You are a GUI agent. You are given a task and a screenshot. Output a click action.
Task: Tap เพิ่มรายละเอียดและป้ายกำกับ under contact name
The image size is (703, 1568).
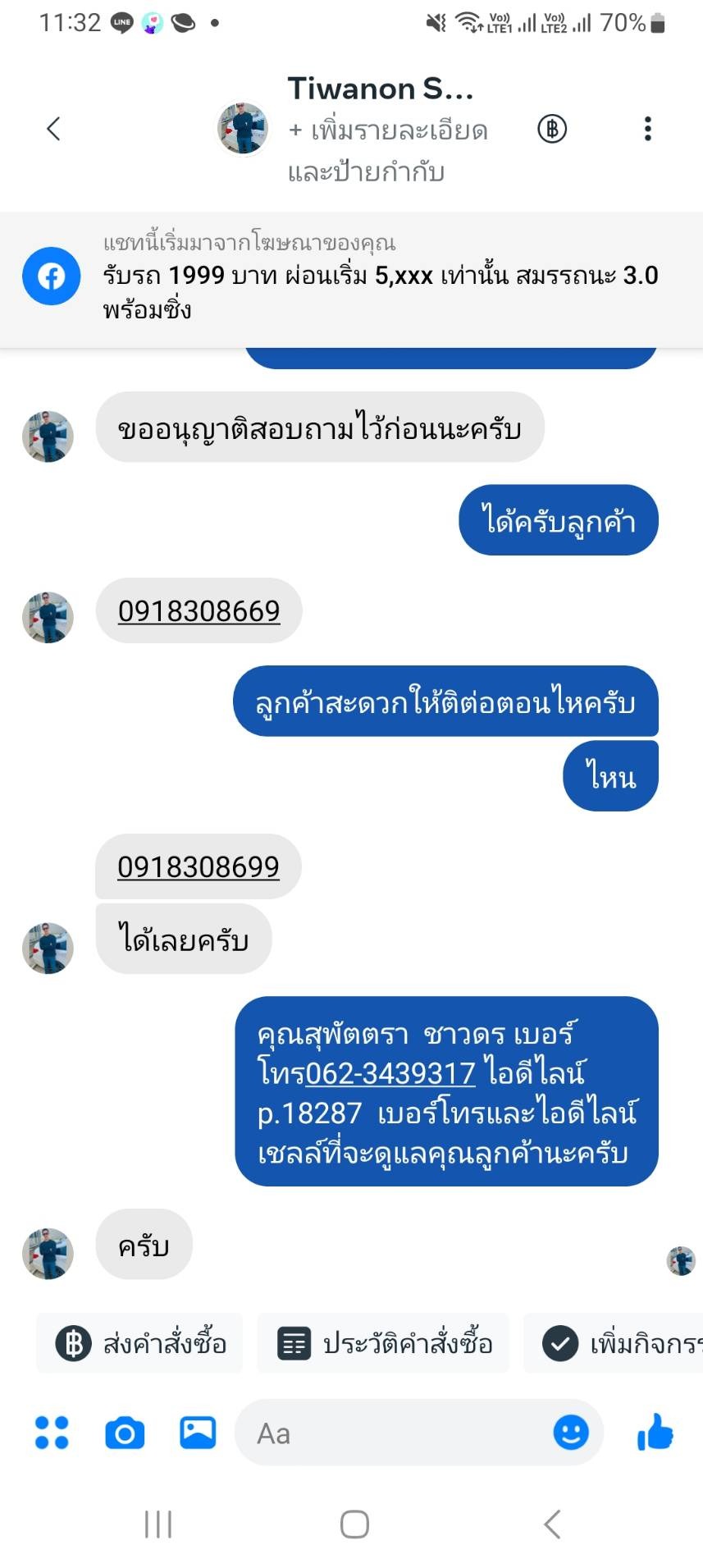coord(387,151)
